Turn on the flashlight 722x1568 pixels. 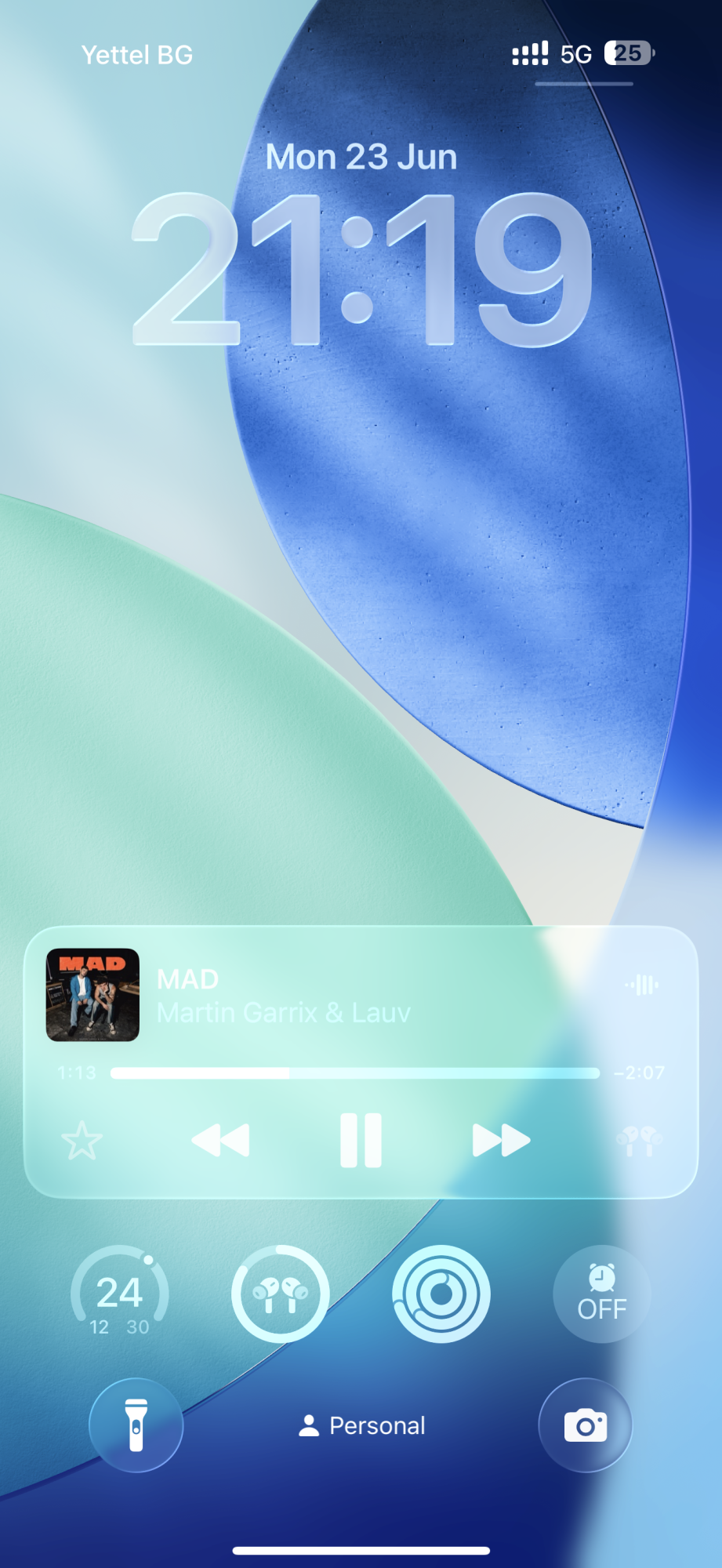point(136,1425)
